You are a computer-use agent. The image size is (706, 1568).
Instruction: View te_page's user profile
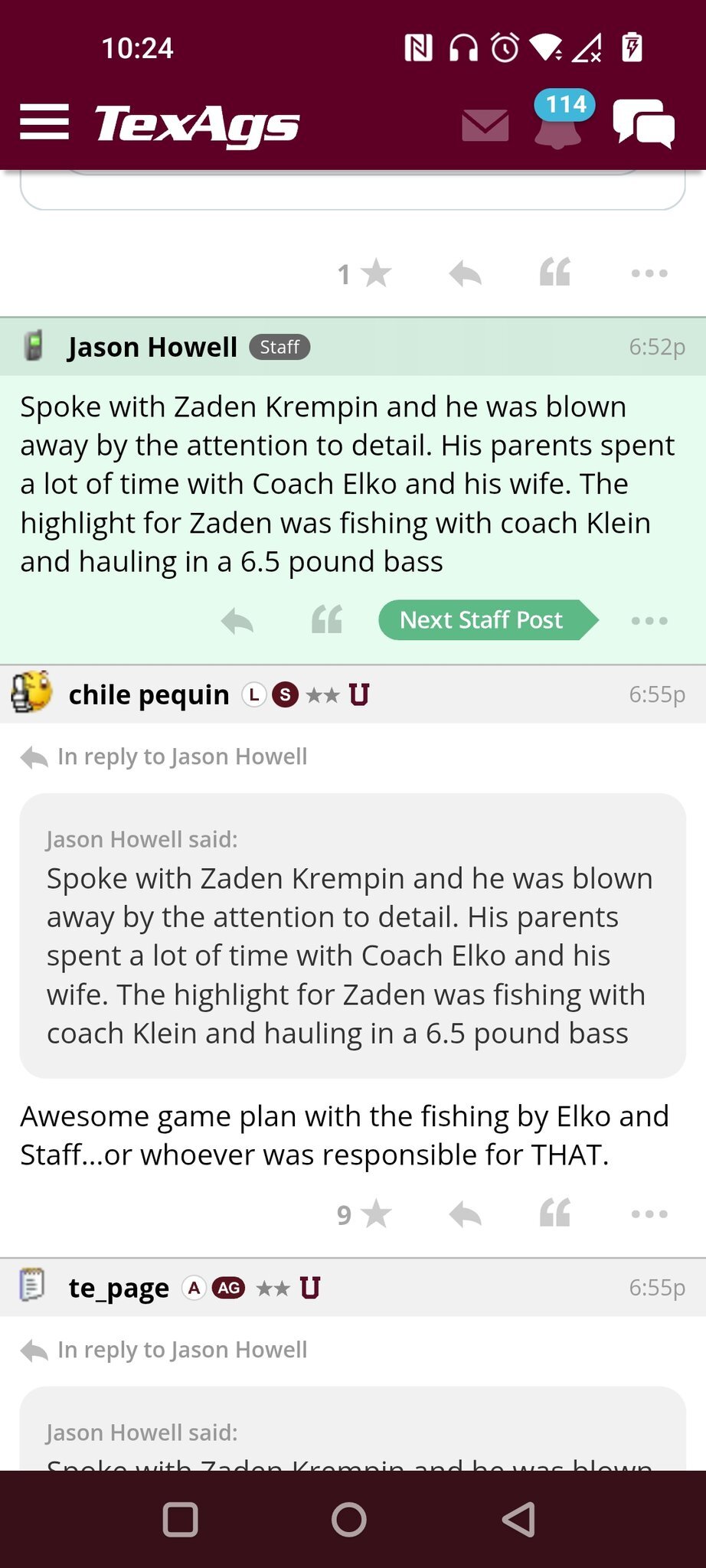[119, 1288]
